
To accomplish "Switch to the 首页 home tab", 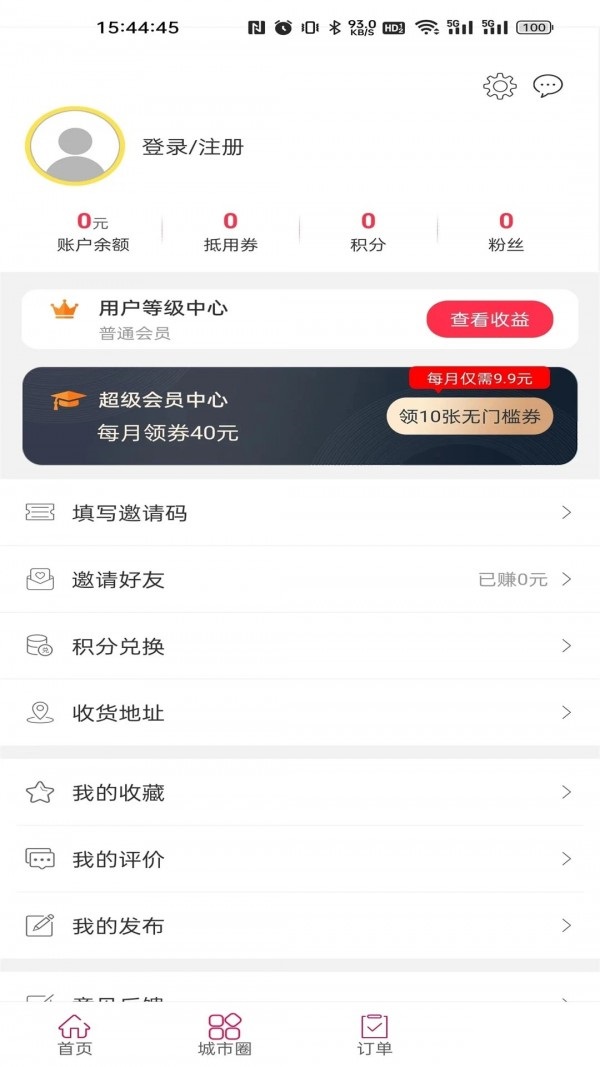I will [75, 1035].
